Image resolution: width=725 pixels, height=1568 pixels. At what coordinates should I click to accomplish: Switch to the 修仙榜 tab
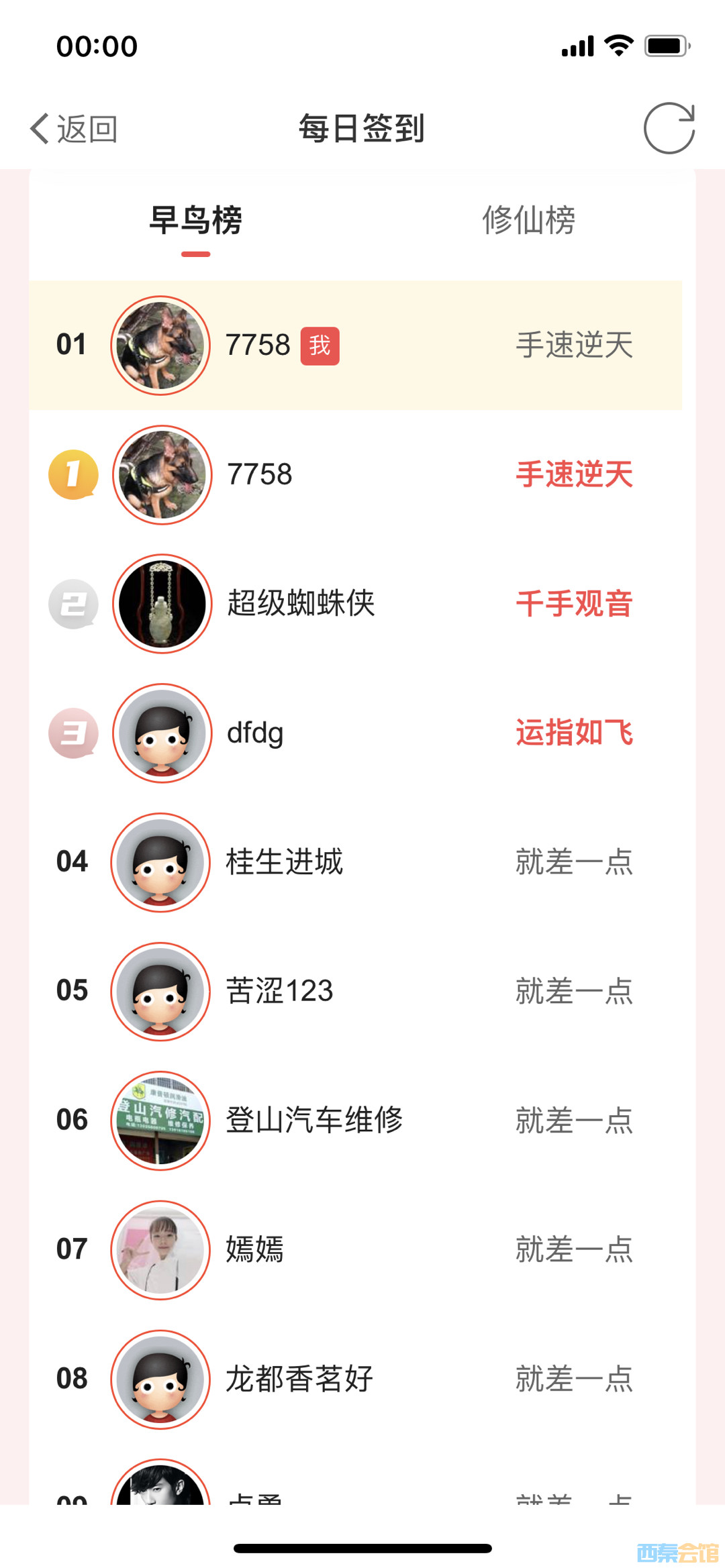point(528,221)
